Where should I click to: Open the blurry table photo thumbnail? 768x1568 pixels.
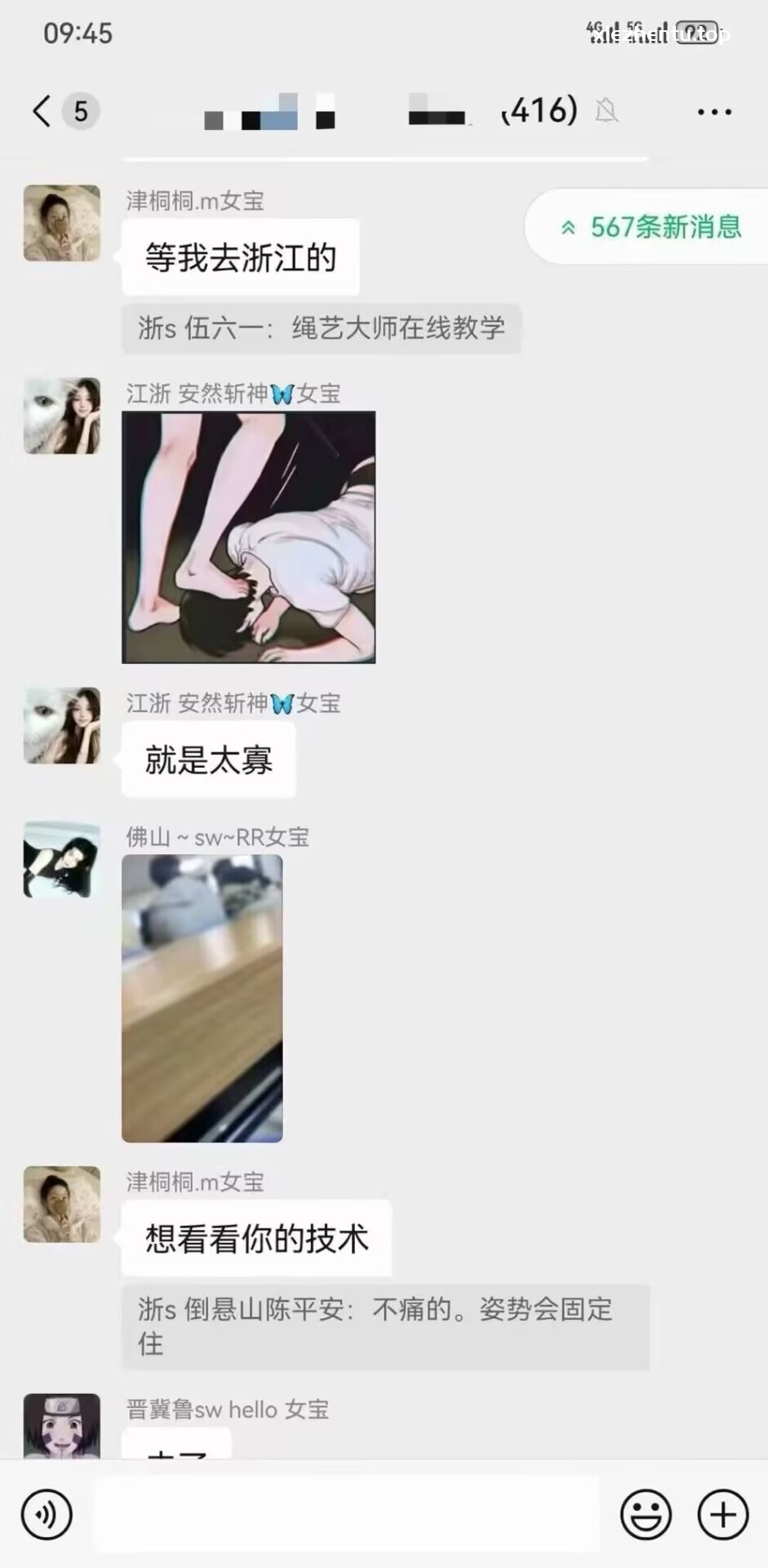202,998
